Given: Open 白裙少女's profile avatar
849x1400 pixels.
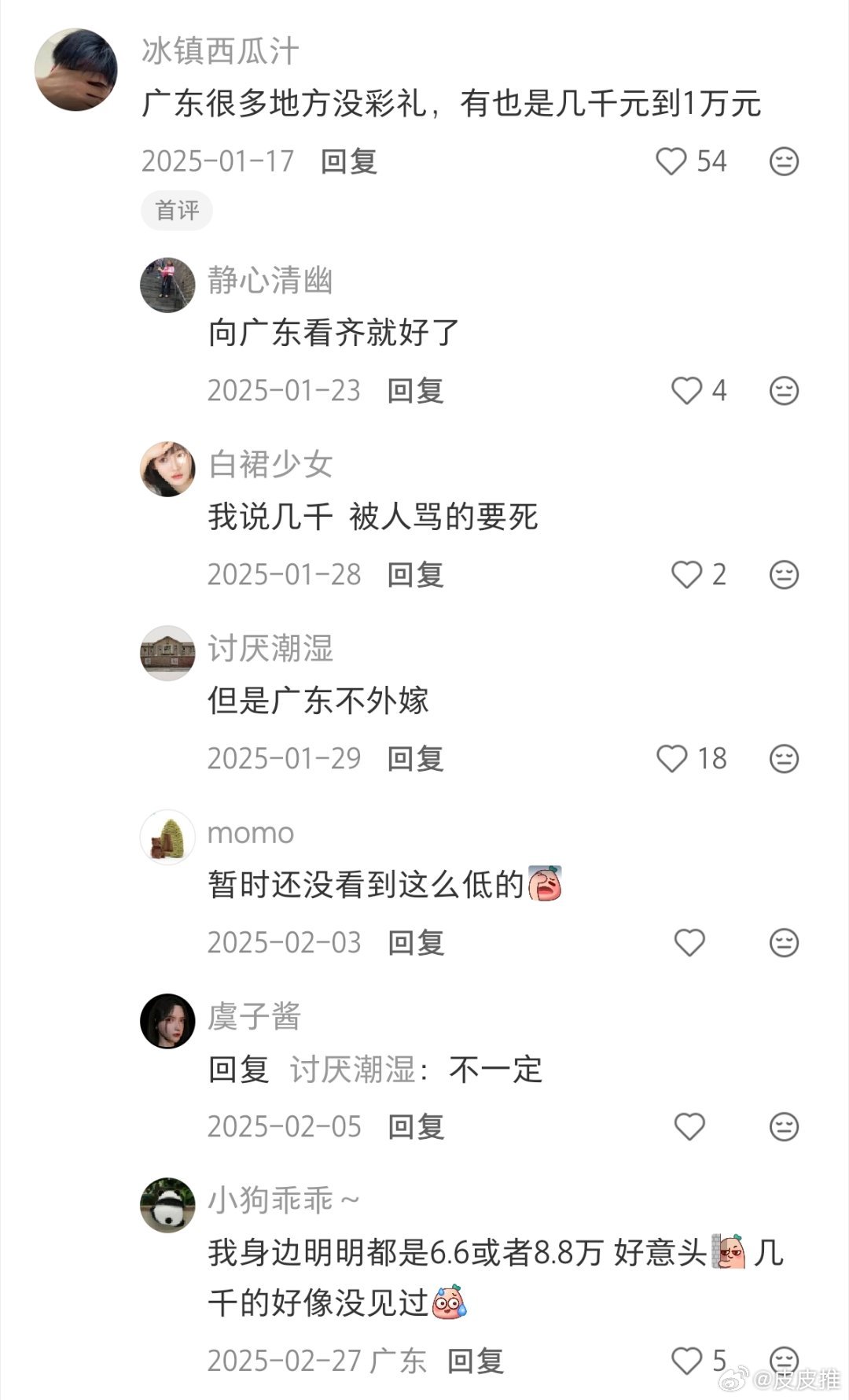Looking at the screenshot, I should tap(167, 468).
